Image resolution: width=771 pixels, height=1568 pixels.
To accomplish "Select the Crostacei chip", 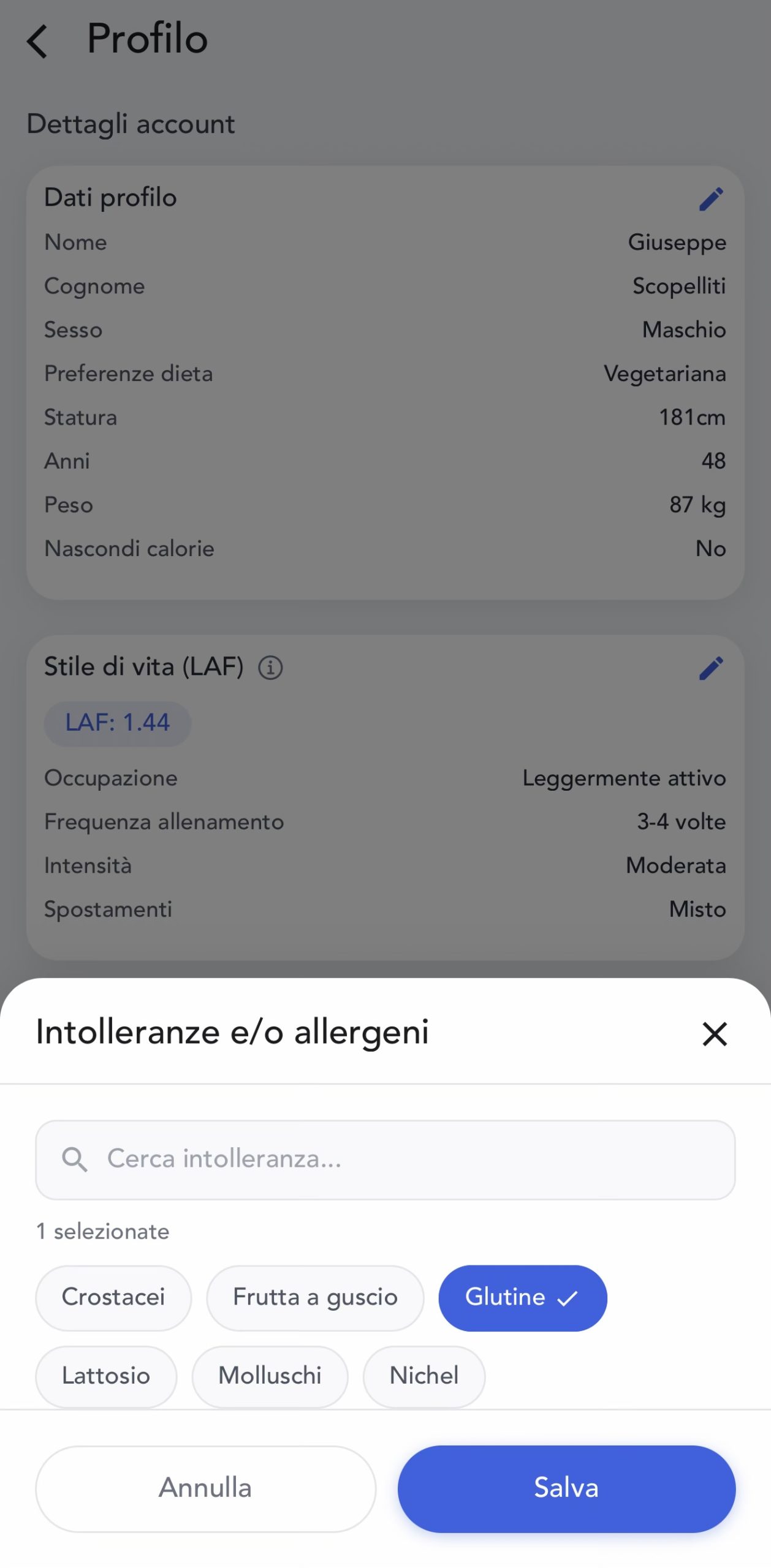I will [113, 1297].
